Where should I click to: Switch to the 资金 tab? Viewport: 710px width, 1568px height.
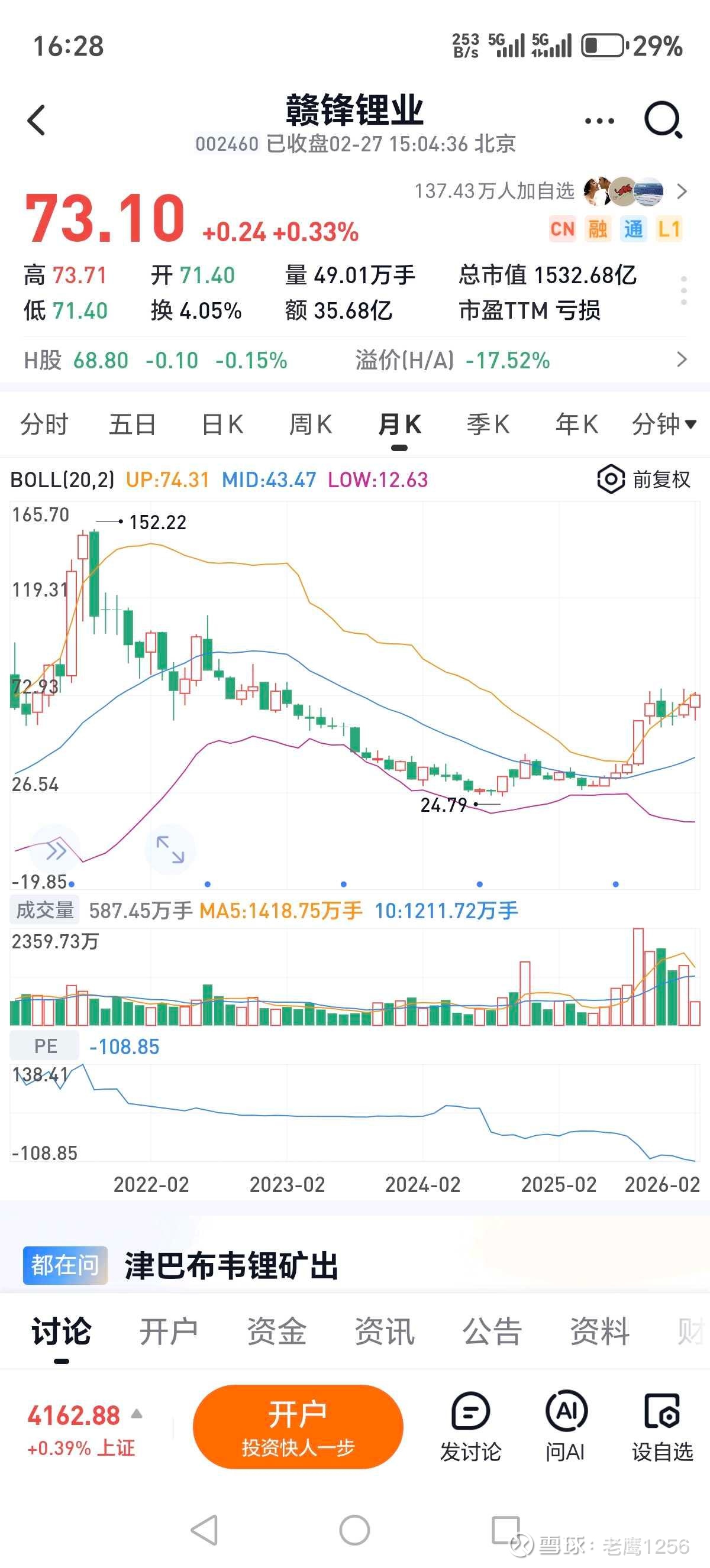(x=276, y=1331)
